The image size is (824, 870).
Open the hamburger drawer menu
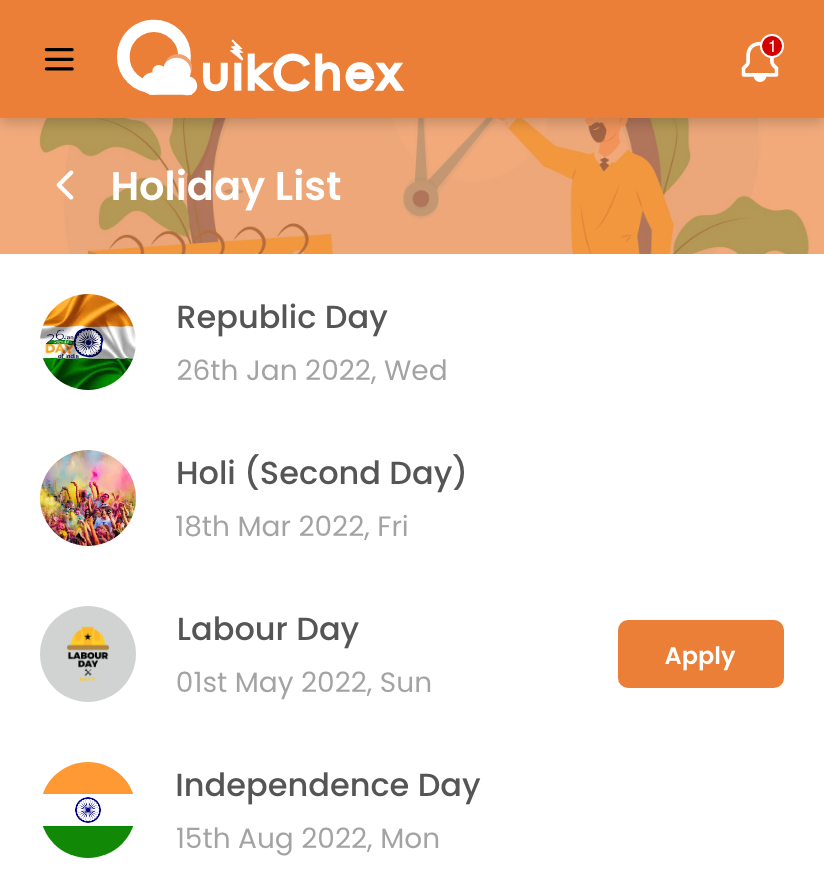point(59,60)
